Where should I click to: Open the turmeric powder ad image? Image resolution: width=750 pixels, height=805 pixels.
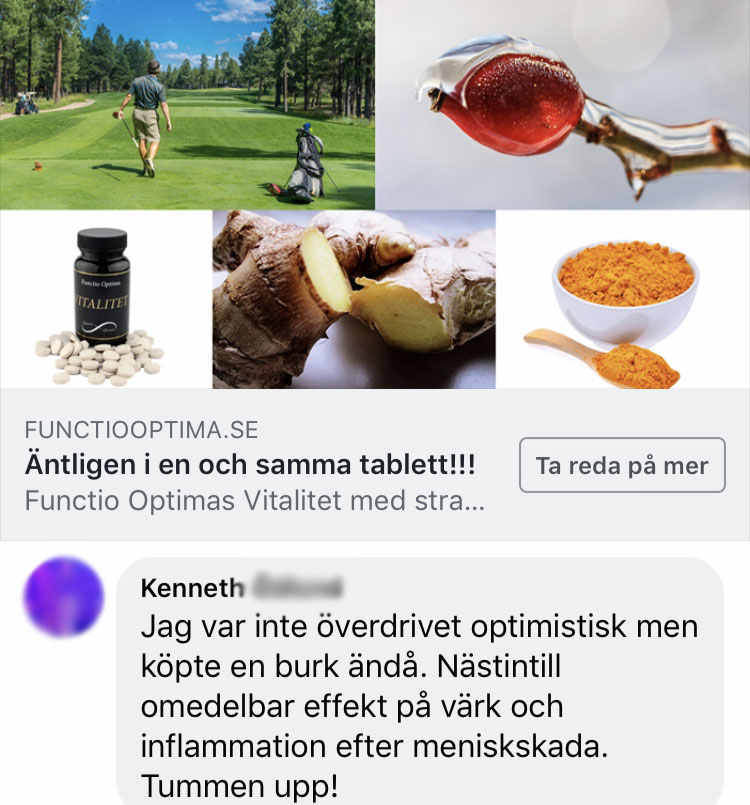[624, 300]
